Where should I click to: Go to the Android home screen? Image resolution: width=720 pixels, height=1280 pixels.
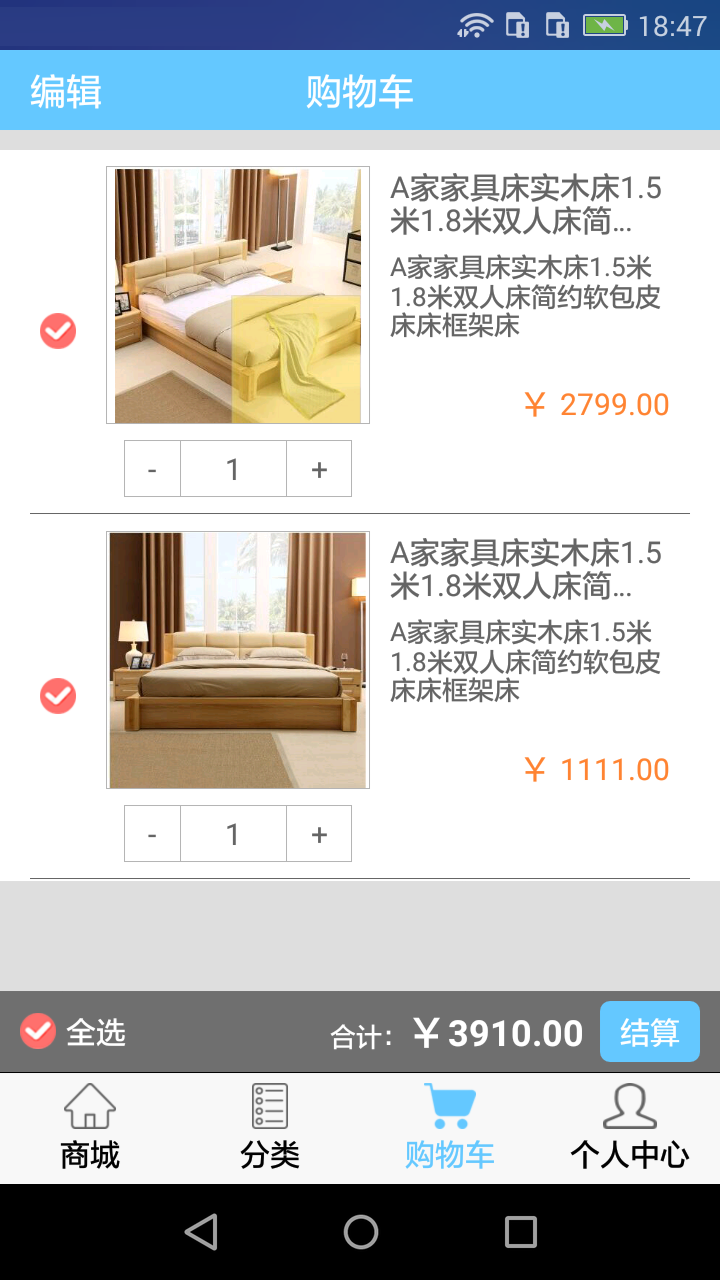(x=360, y=1232)
